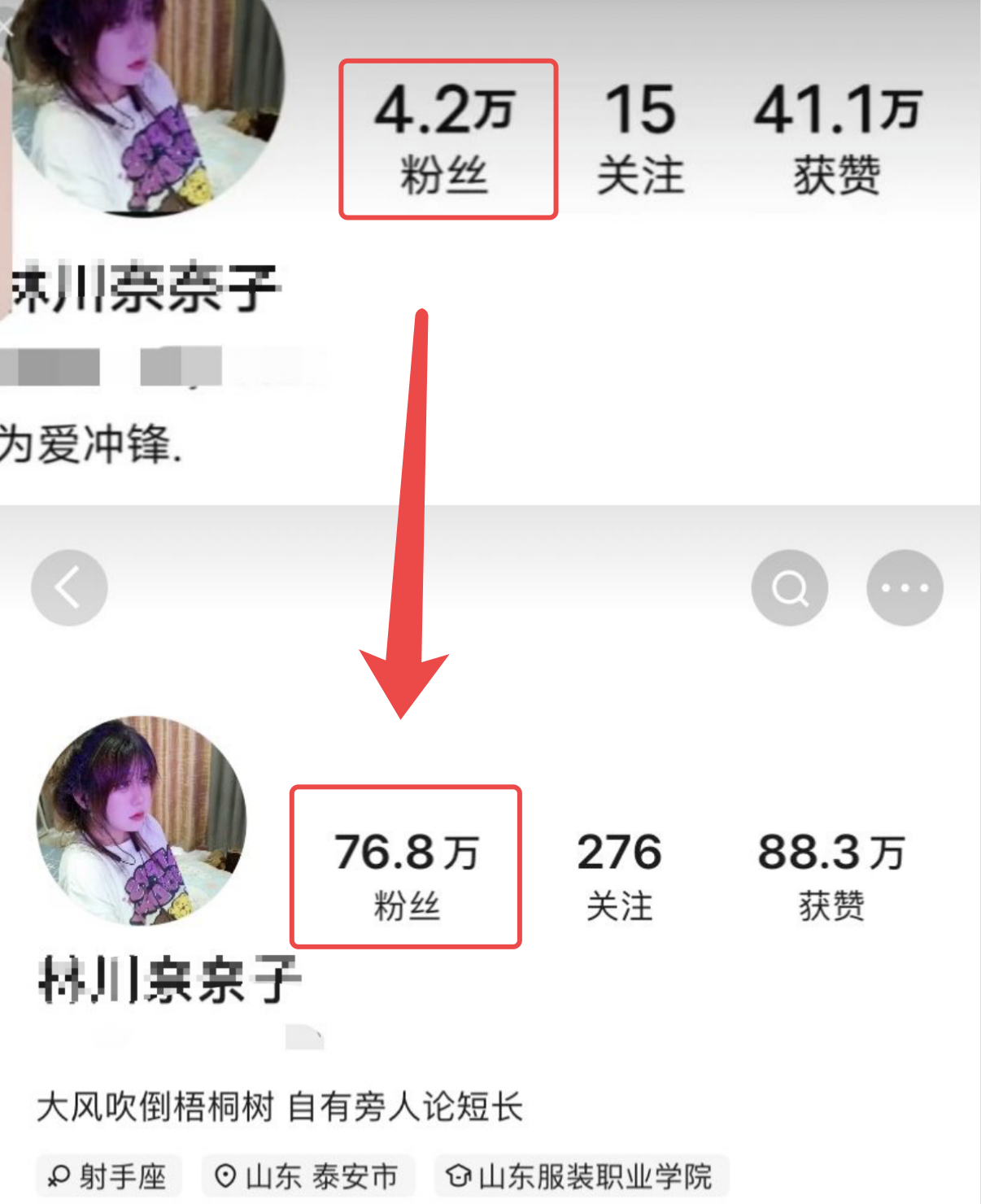The height and width of the screenshot is (1204, 981).
Task: Tap the location pin on 山东 泰安市 tag
Action: coord(225,1175)
